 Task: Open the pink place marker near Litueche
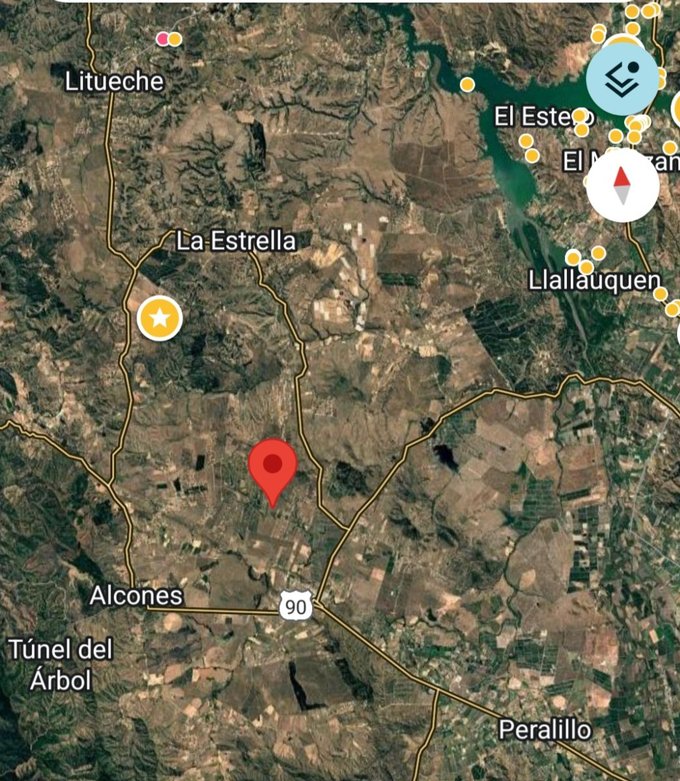coord(162,38)
